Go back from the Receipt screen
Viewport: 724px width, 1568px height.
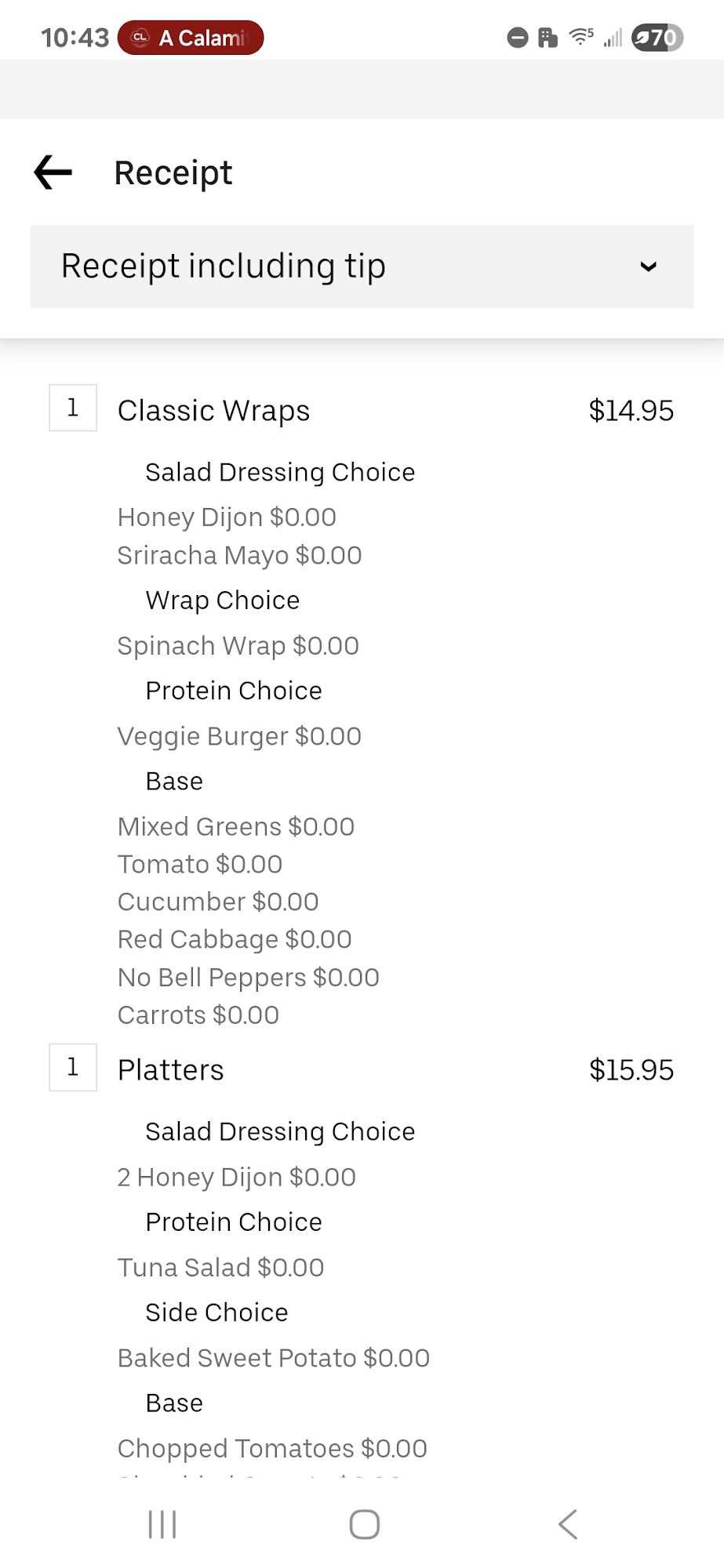coord(53,172)
